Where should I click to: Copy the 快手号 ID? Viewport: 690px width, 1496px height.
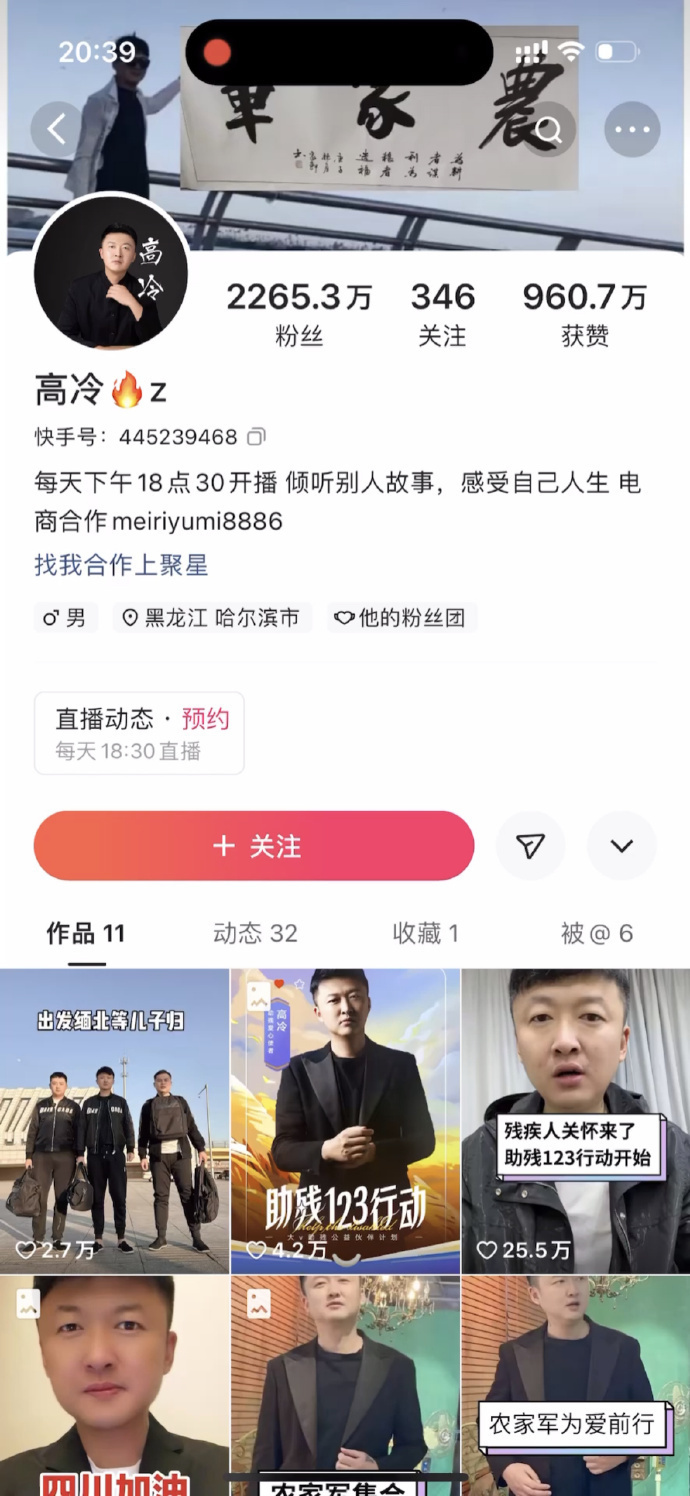257,437
